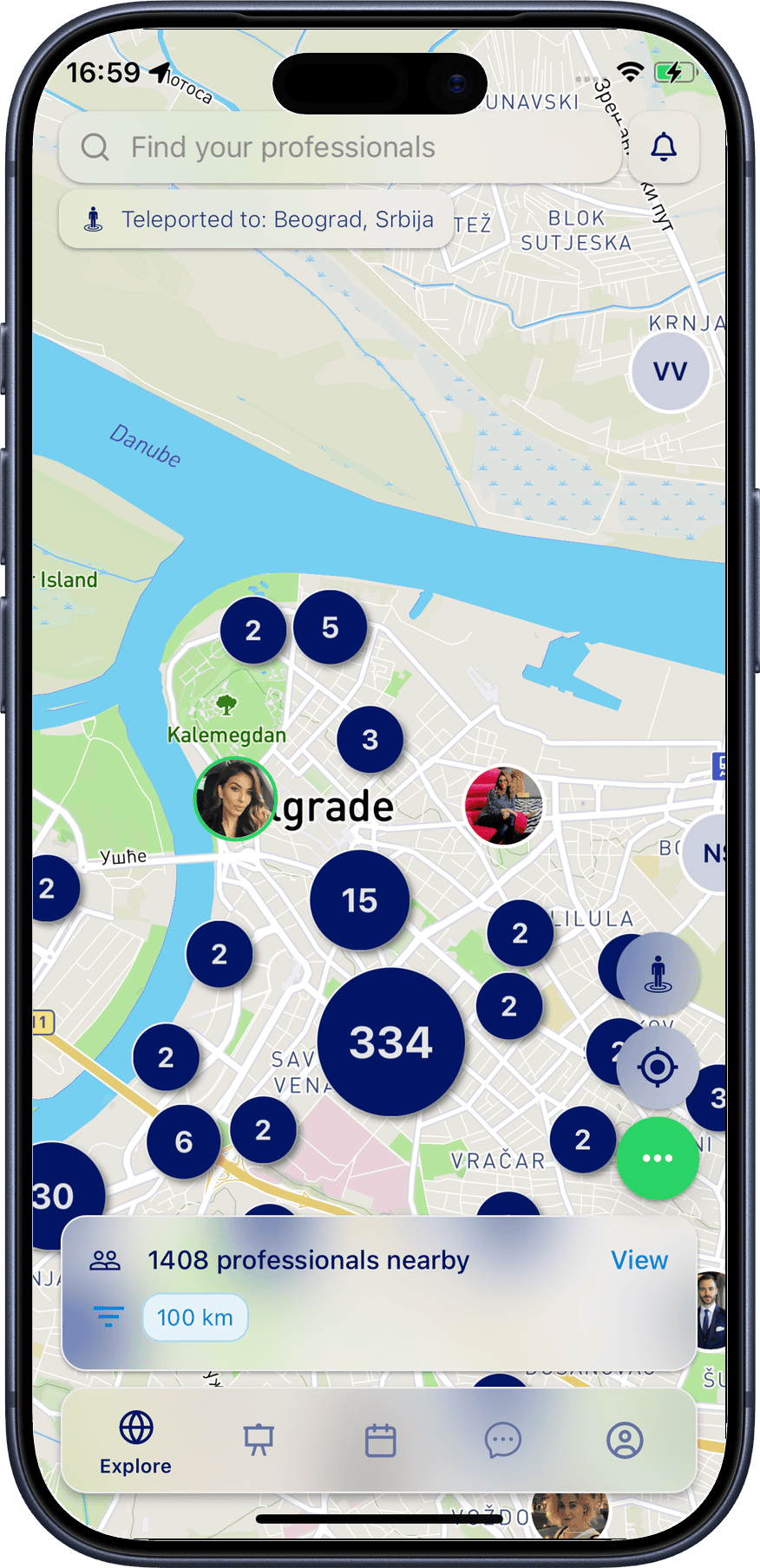Open the green-ringed woman's profile photo marker
760x1568 pixels.
235,799
